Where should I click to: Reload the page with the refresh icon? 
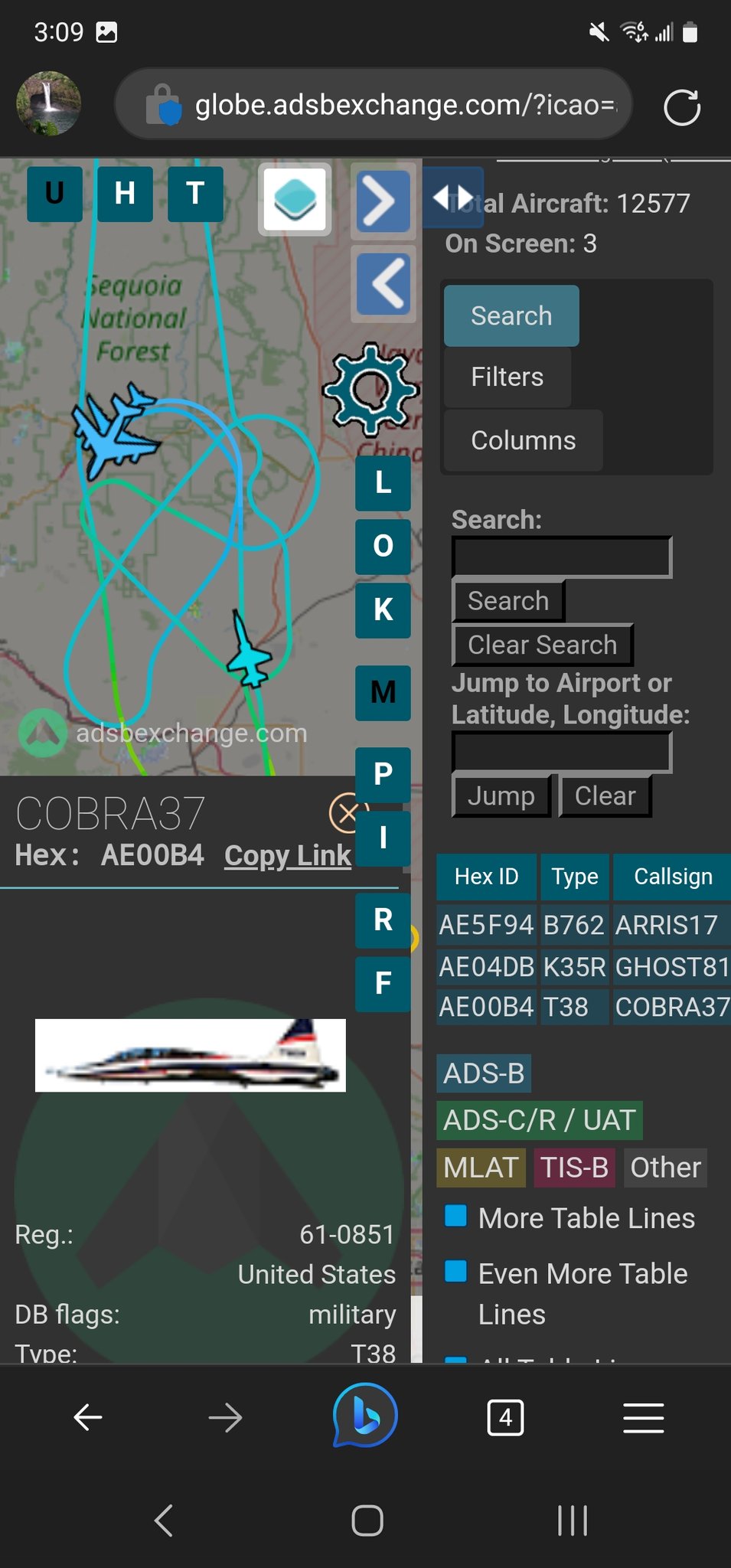coord(681,106)
